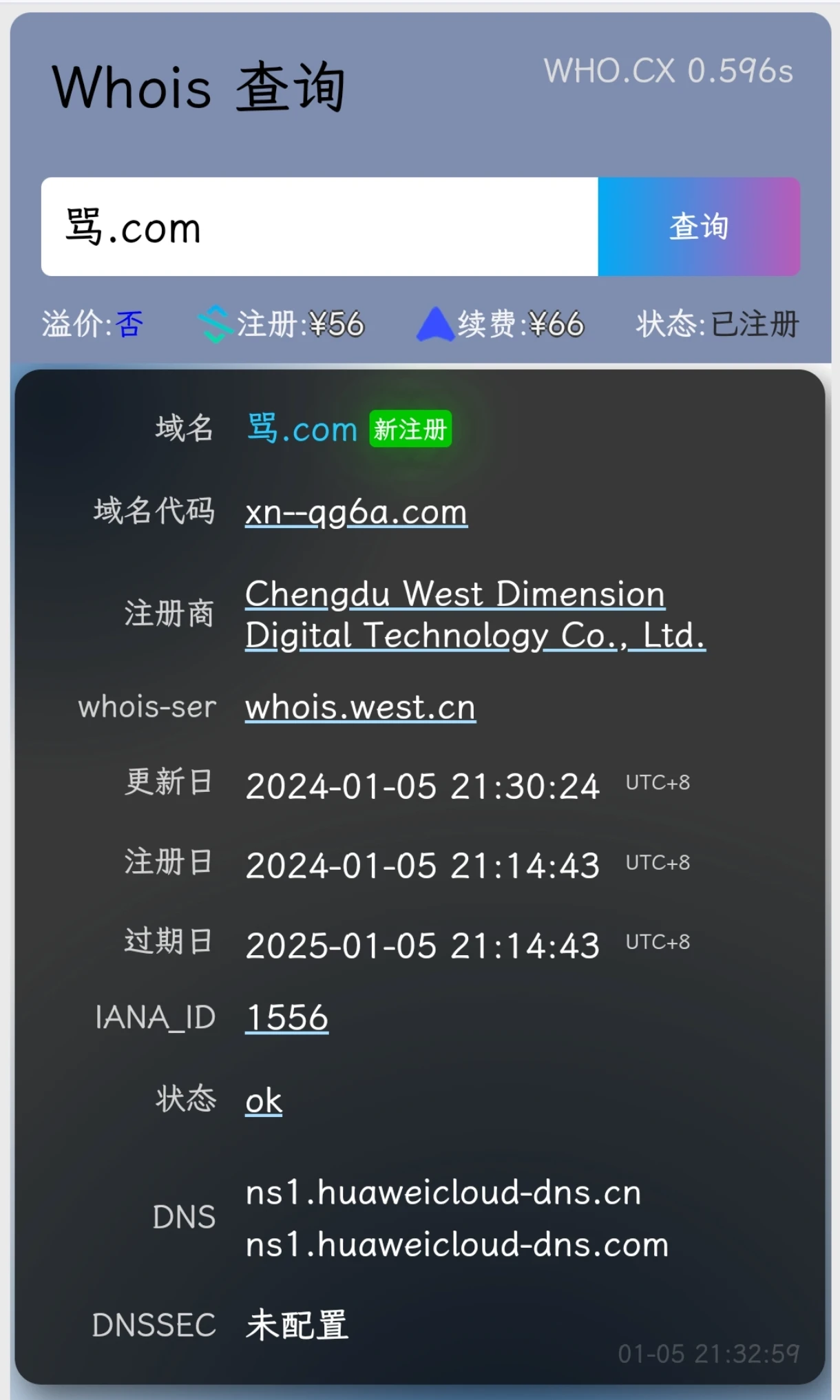Tap the blue 罵.com domain name

[x=302, y=429]
